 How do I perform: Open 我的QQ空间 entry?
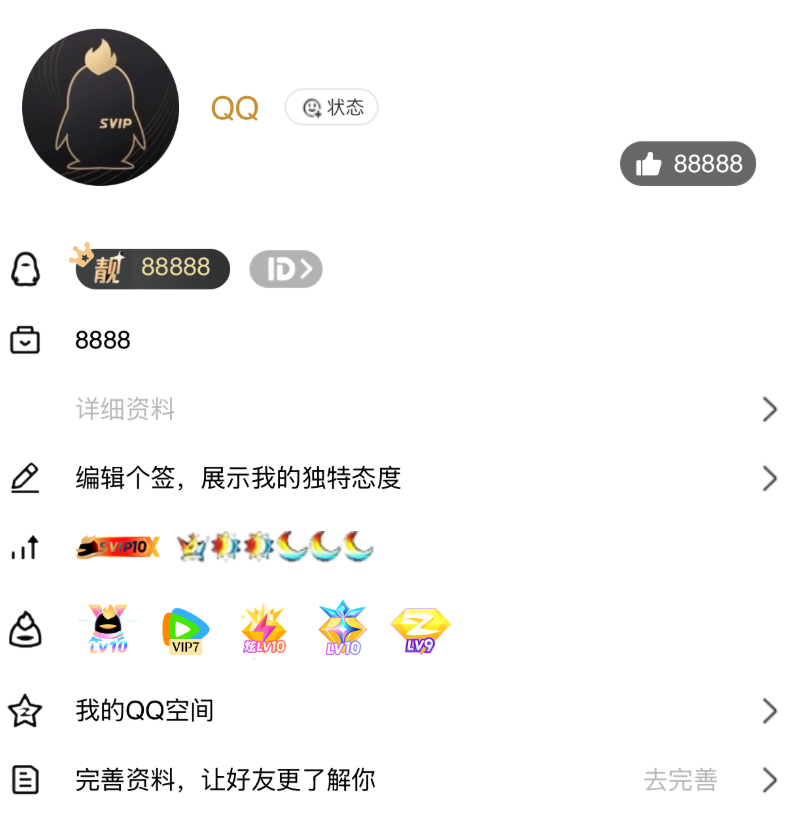[145, 710]
